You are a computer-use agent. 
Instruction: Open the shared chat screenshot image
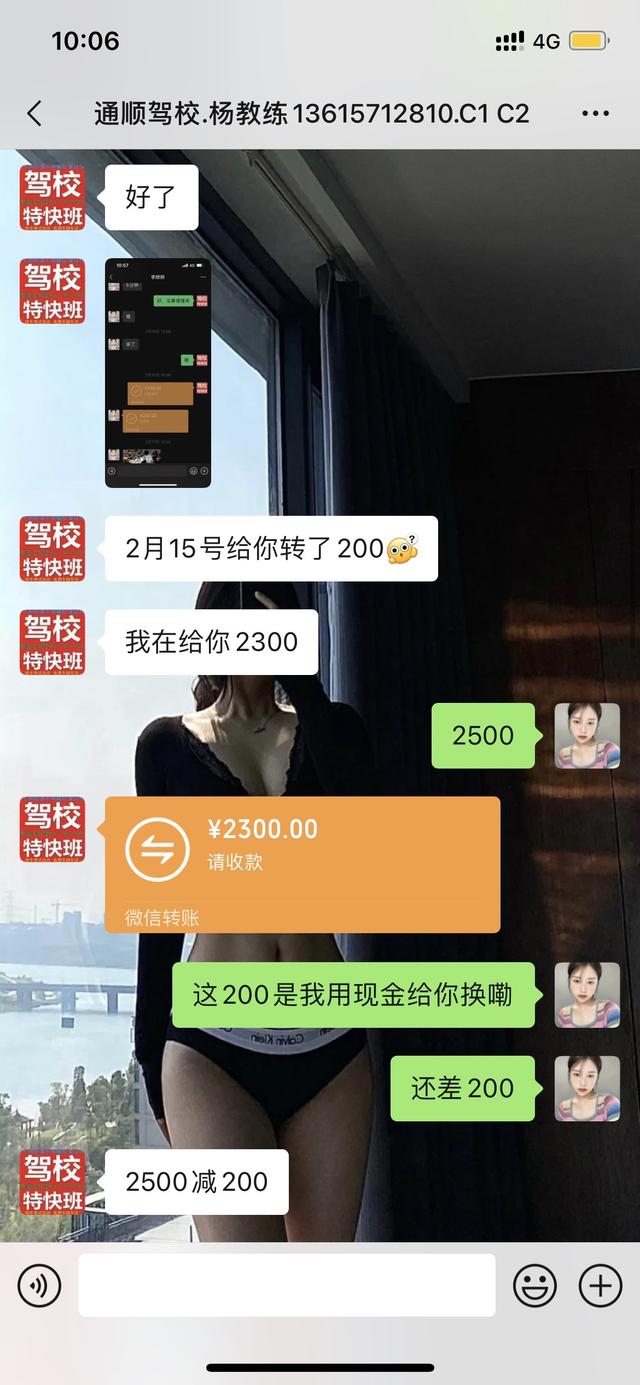pyautogui.click(x=158, y=373)
